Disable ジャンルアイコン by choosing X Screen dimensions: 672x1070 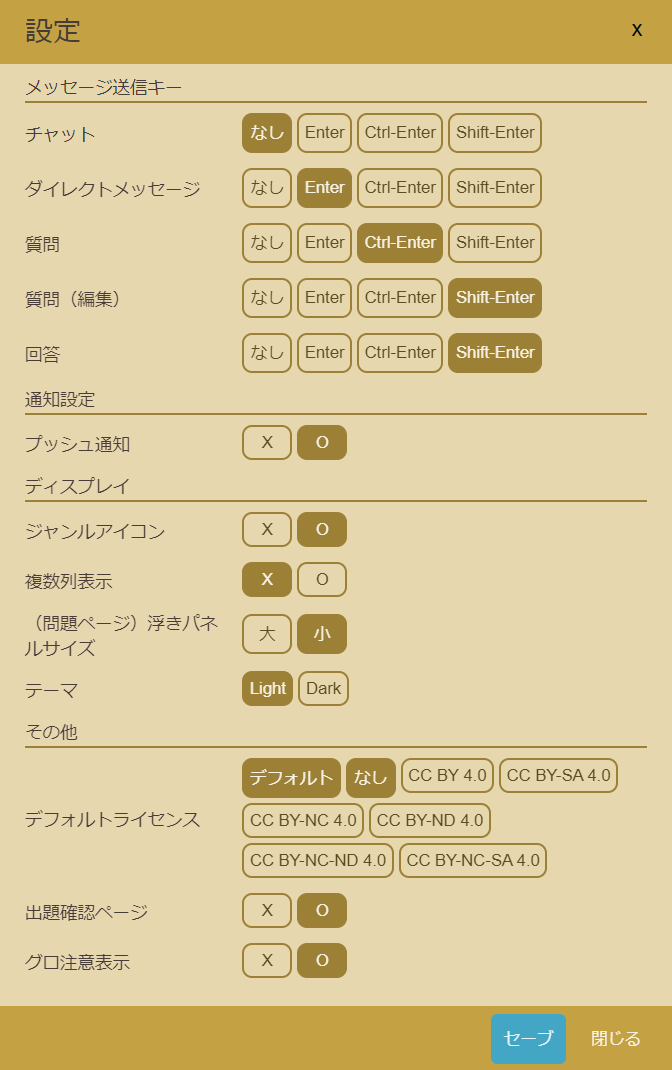click(x=267, y=530)
